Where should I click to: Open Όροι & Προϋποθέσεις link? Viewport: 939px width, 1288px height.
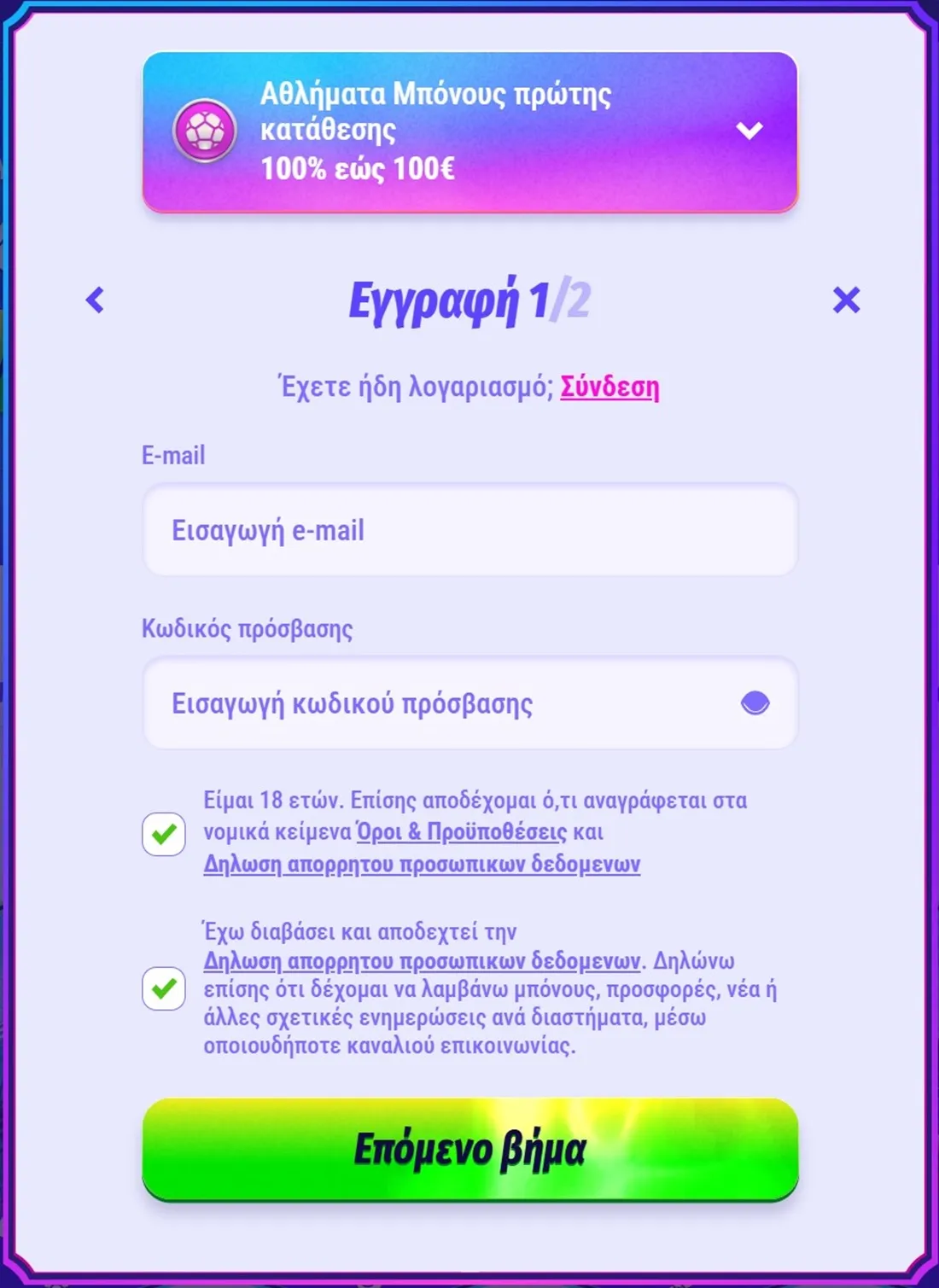coord(462,832)
